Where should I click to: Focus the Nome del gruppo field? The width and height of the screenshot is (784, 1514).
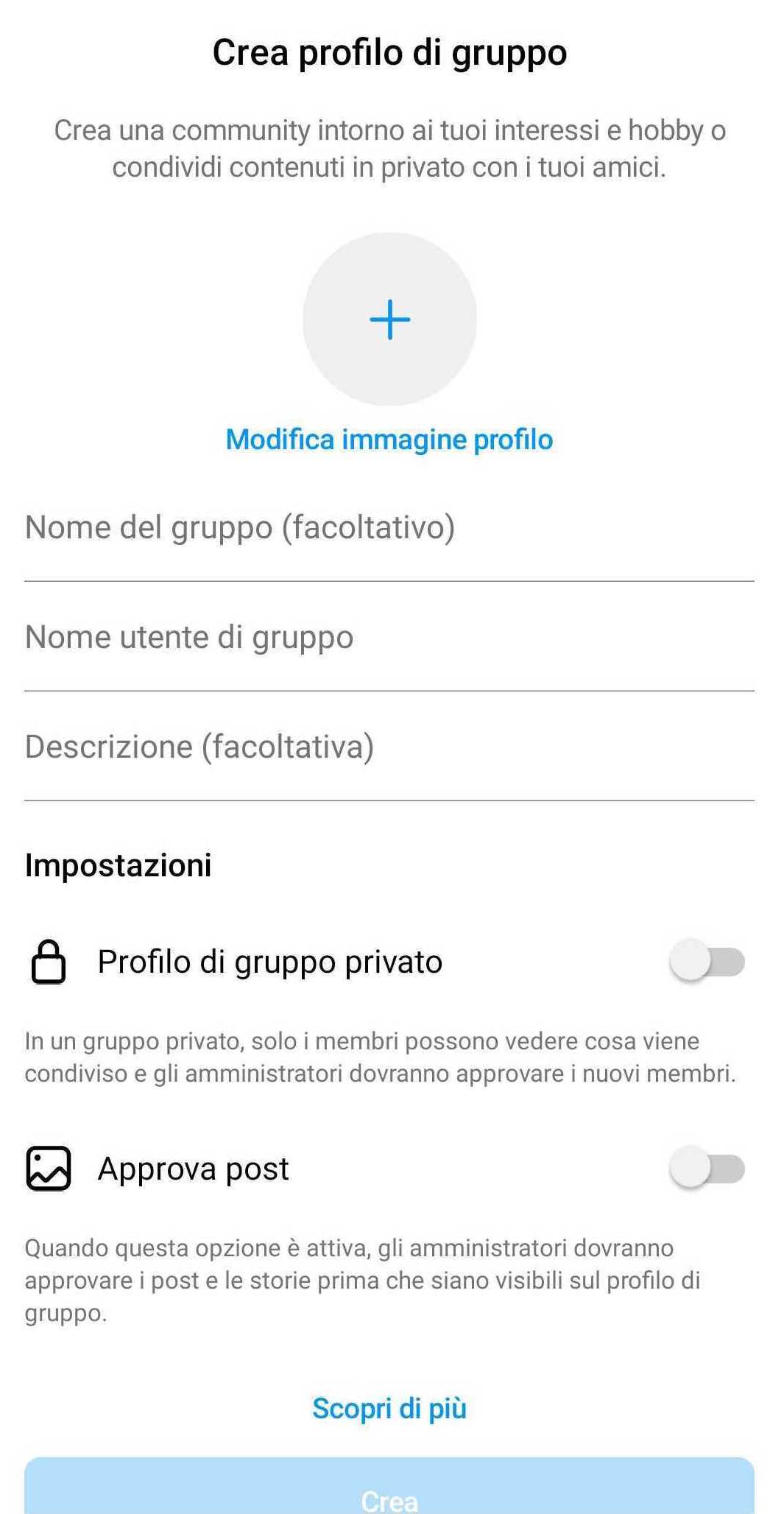click(389, 528)
